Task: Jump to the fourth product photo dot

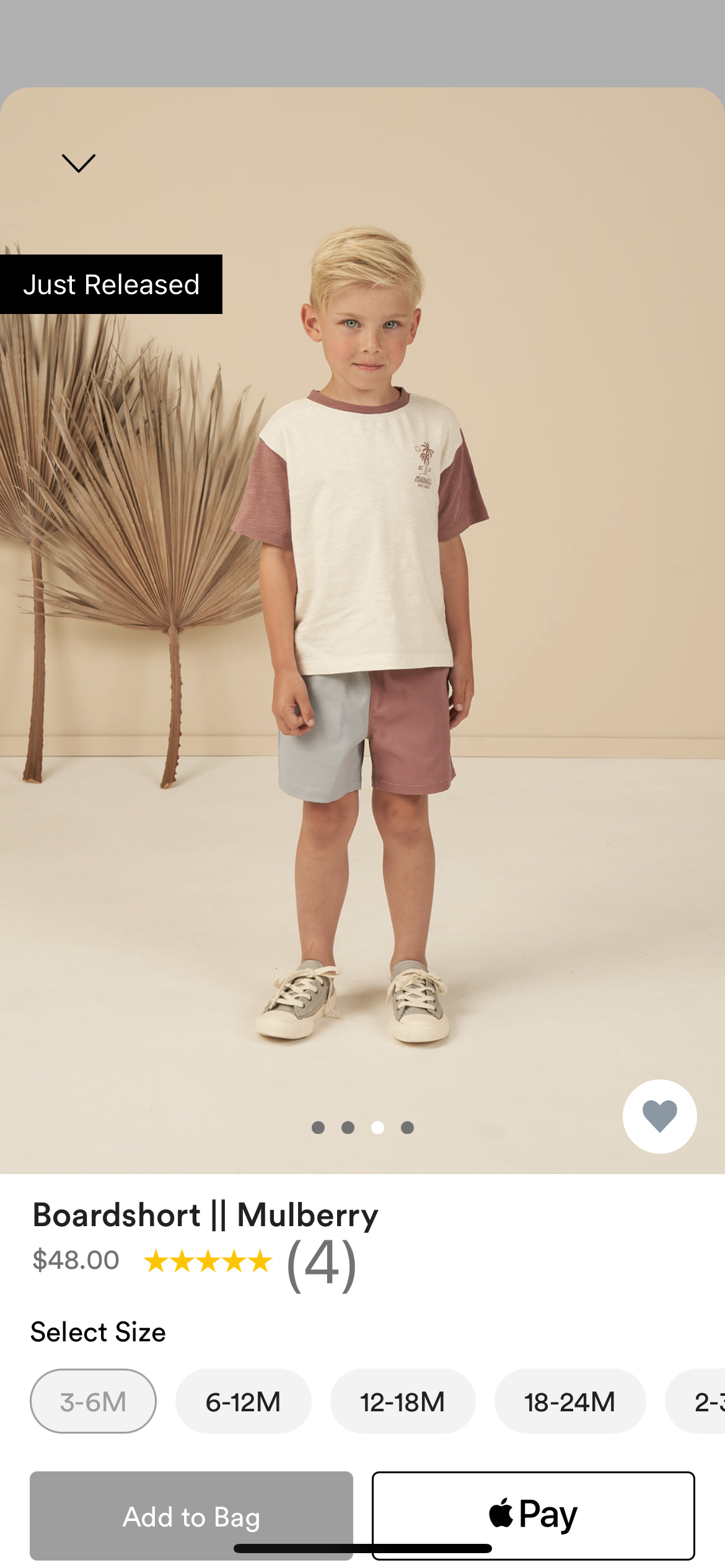Action: pos(407,1128)
